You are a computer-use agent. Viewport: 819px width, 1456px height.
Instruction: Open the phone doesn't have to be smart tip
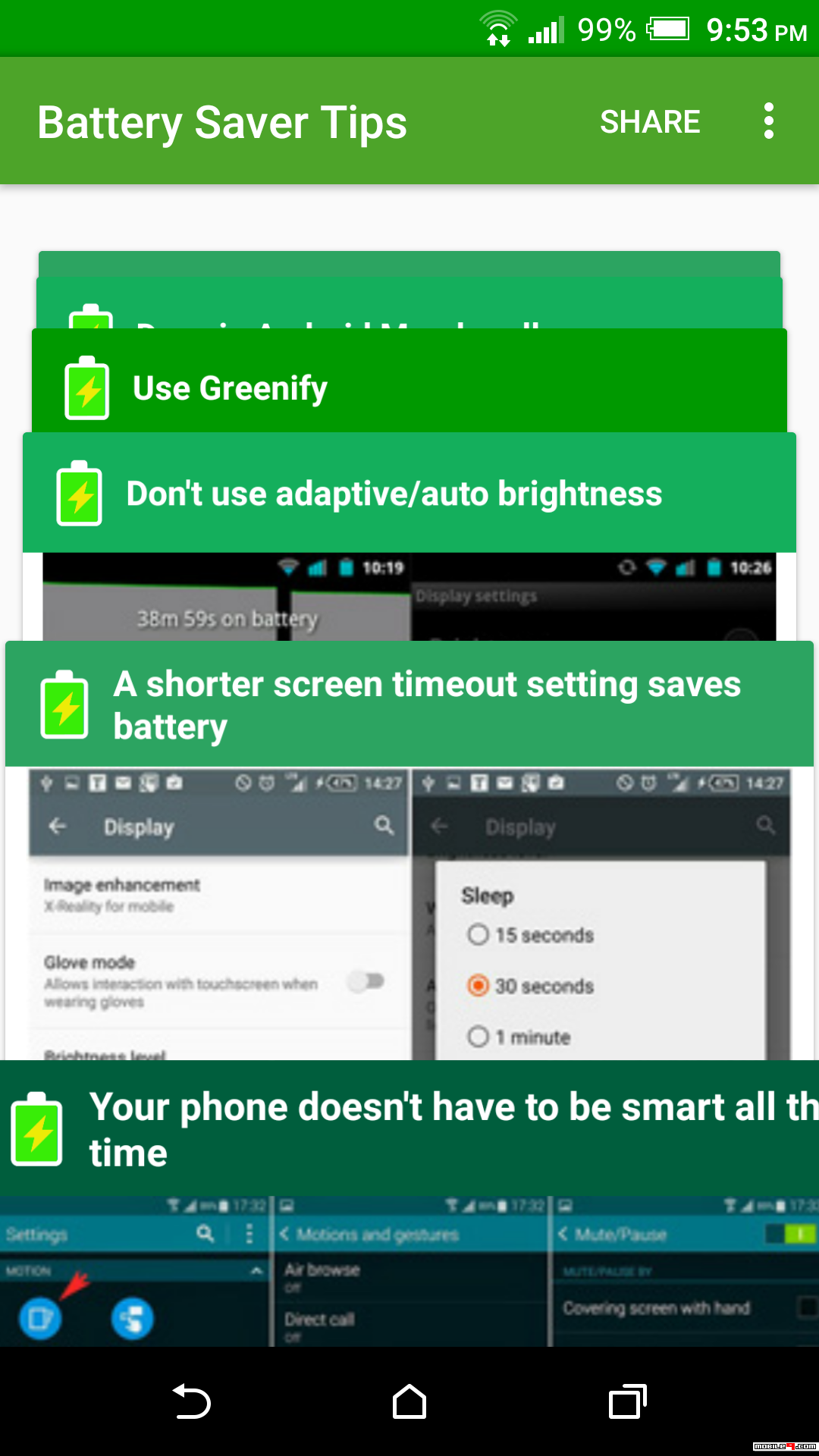[409, 1128]
